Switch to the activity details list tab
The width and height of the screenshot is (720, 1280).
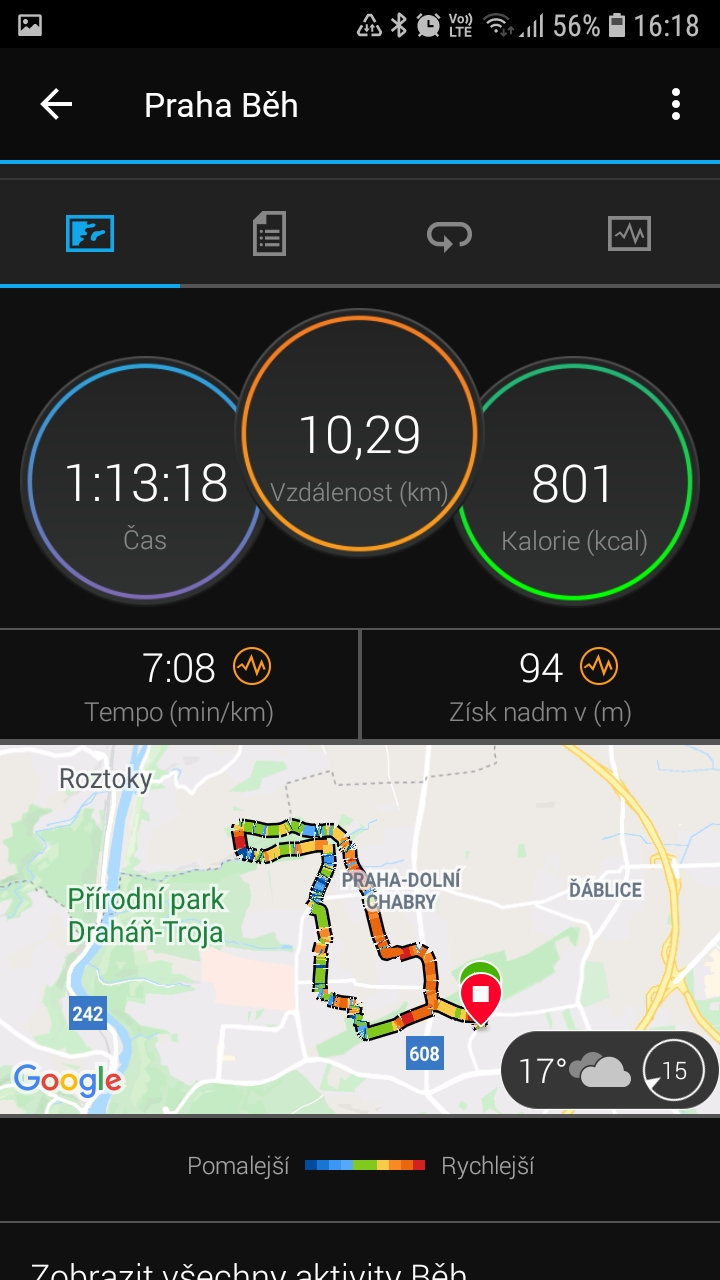pos(269,234)
